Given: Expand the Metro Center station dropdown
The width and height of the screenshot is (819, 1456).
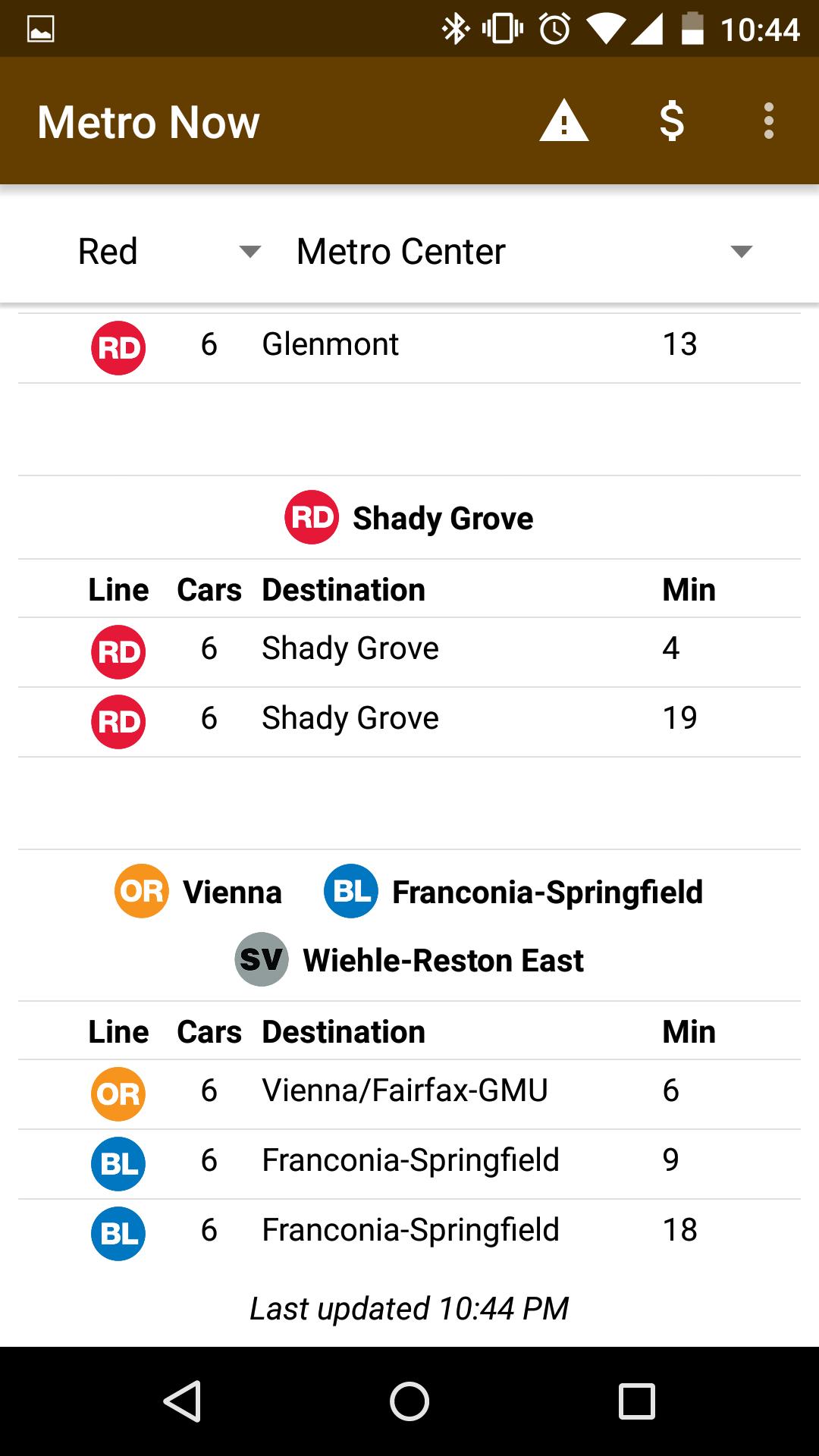Looking at the screenshot, I should (523, 252).
